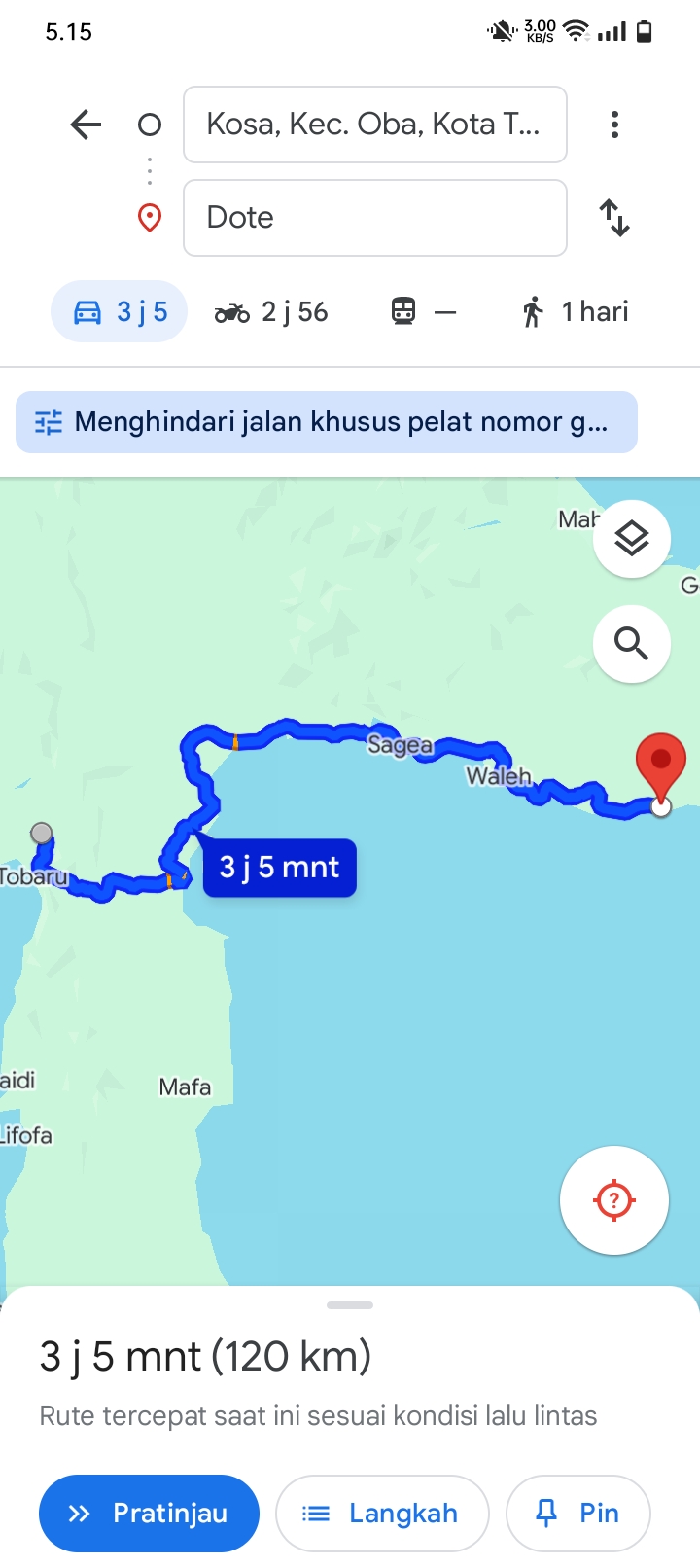Open the three-dot overflow menu

pos(614,125)
